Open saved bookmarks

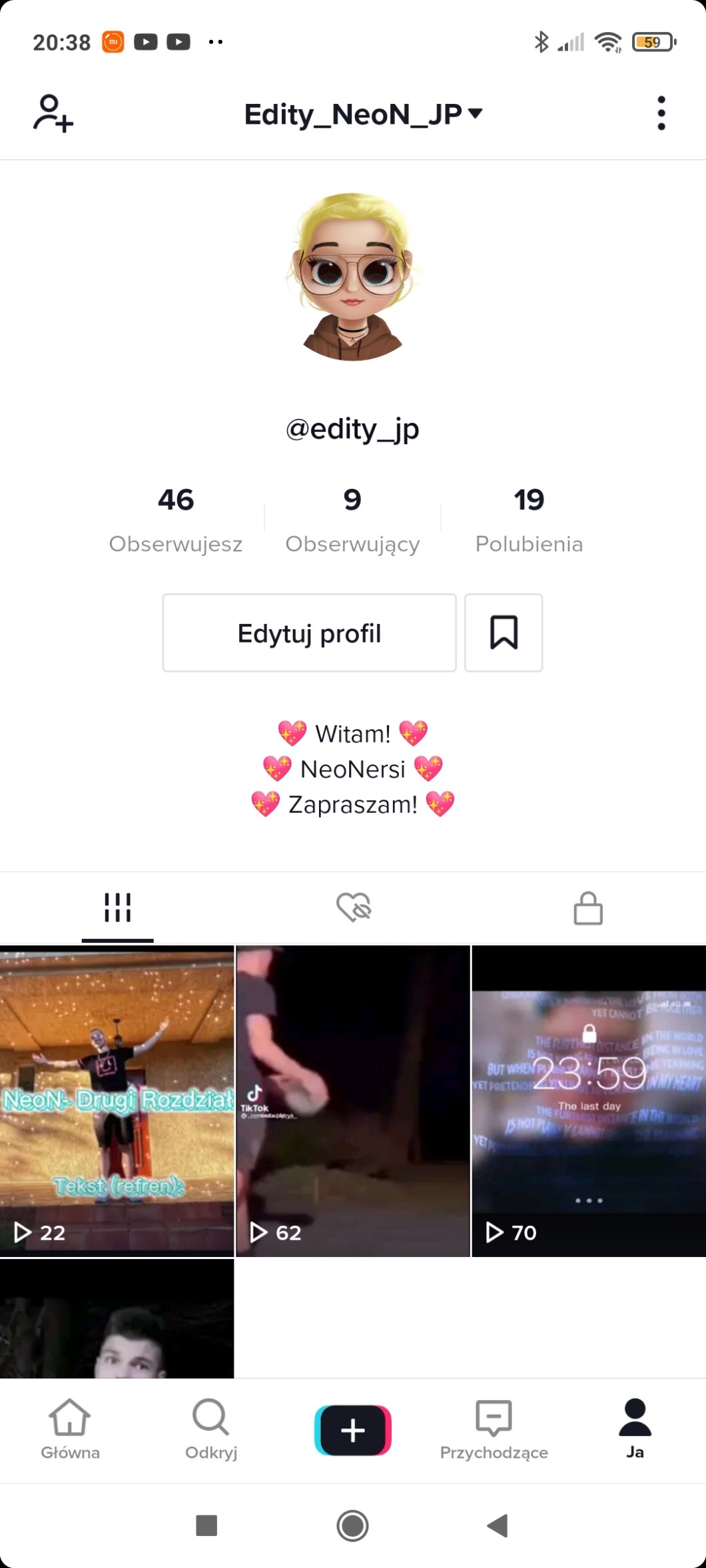pyautogui.click(x=504, y=633)
